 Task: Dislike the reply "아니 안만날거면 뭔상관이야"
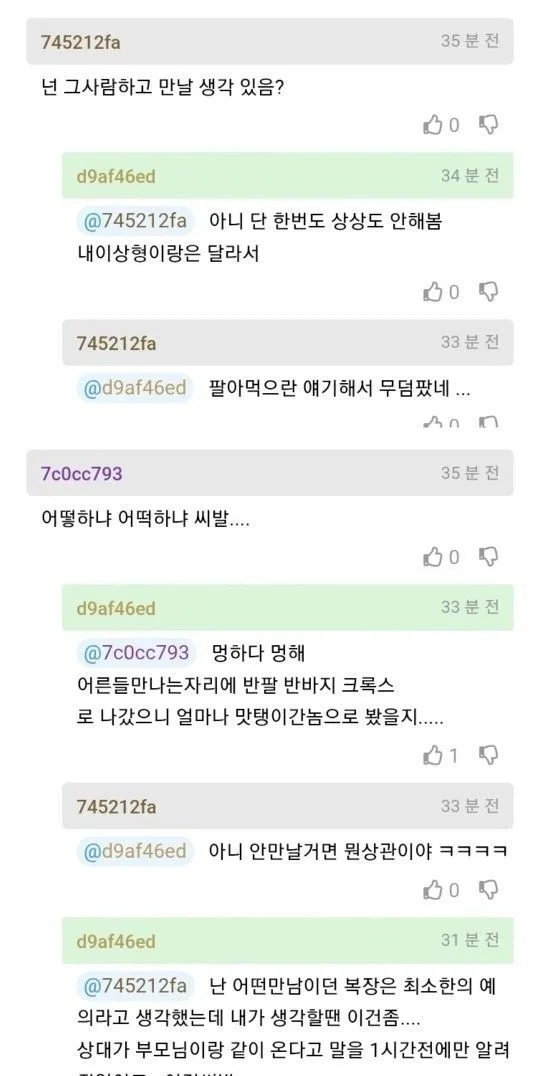click(x=488, y=890)
